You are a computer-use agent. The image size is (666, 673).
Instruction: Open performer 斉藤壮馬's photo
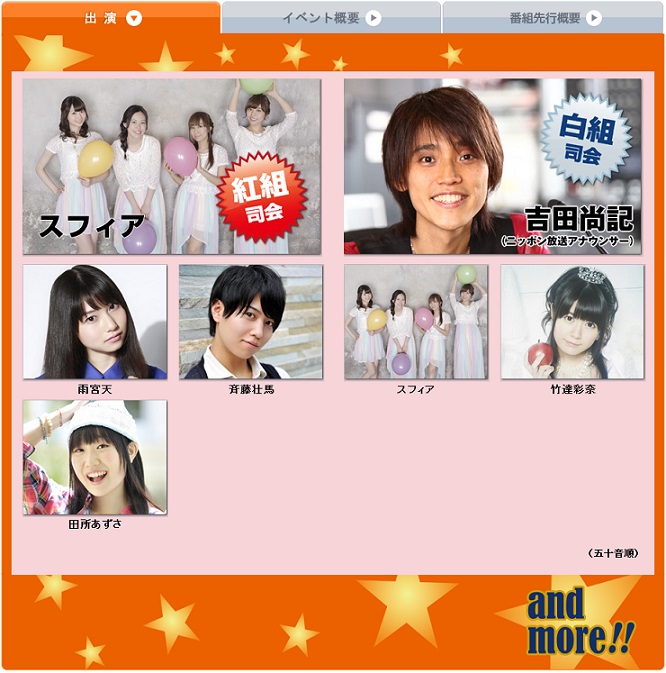tap(251, 321)
